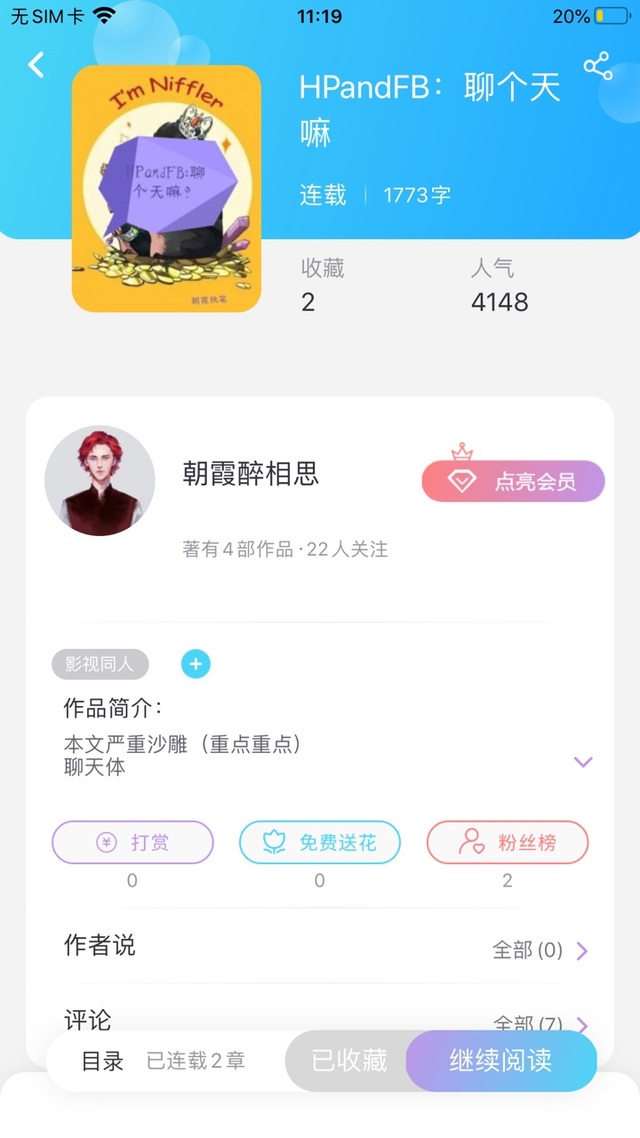Toggle the 已收藏 bookmark button
Image resolution: width=640 pixels, height=1138 pixels.
[x=348, y=1061]
